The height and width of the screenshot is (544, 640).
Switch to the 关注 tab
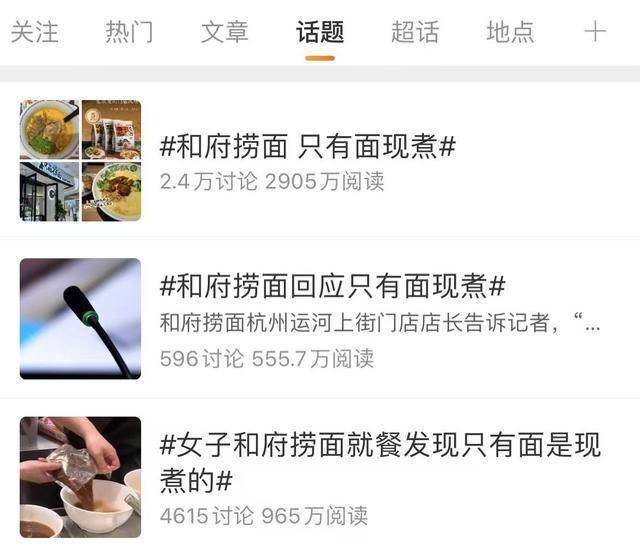tap(34, 32)
